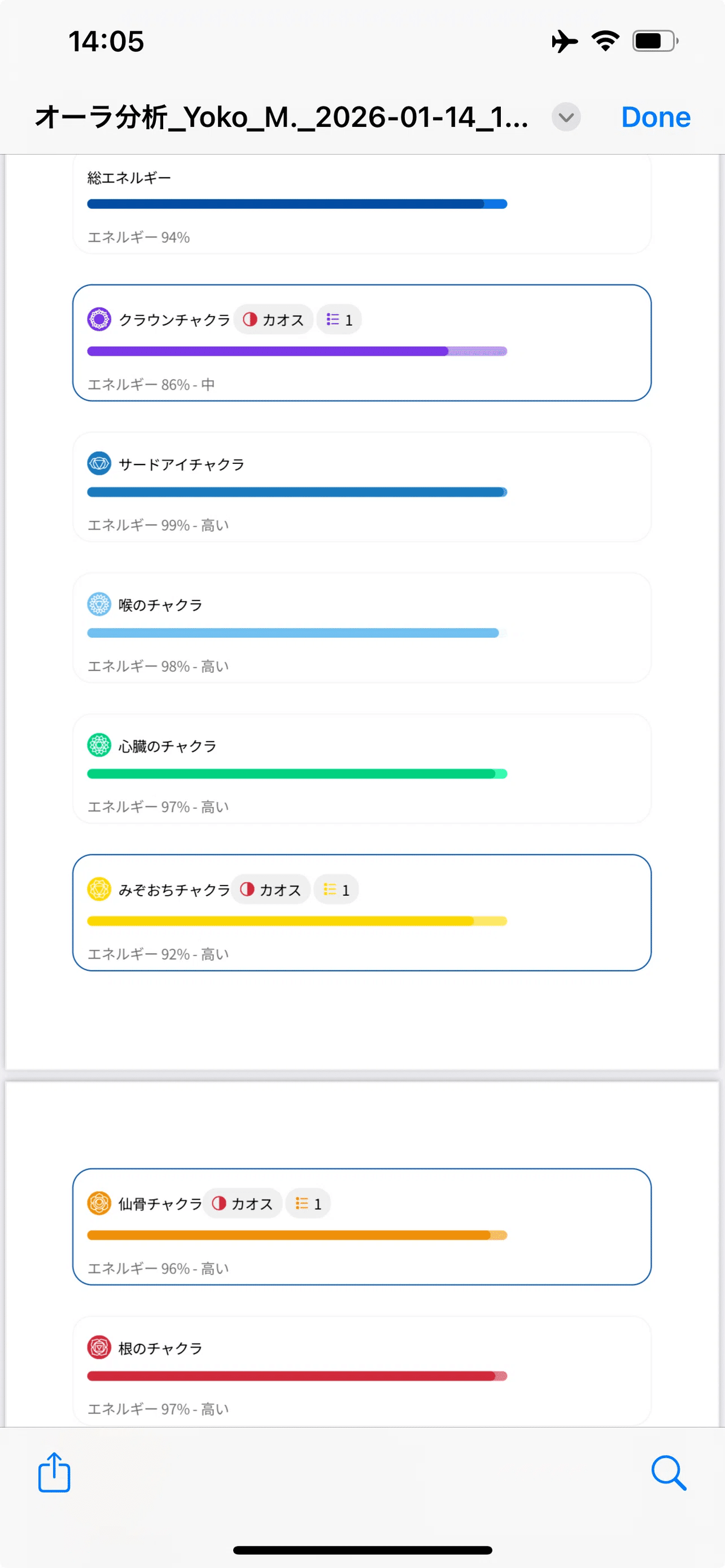Tap the 総エネルギー progress bar
Viewport: 725px width, 1568px height.
pyautogui.click(x=298, y=204)
